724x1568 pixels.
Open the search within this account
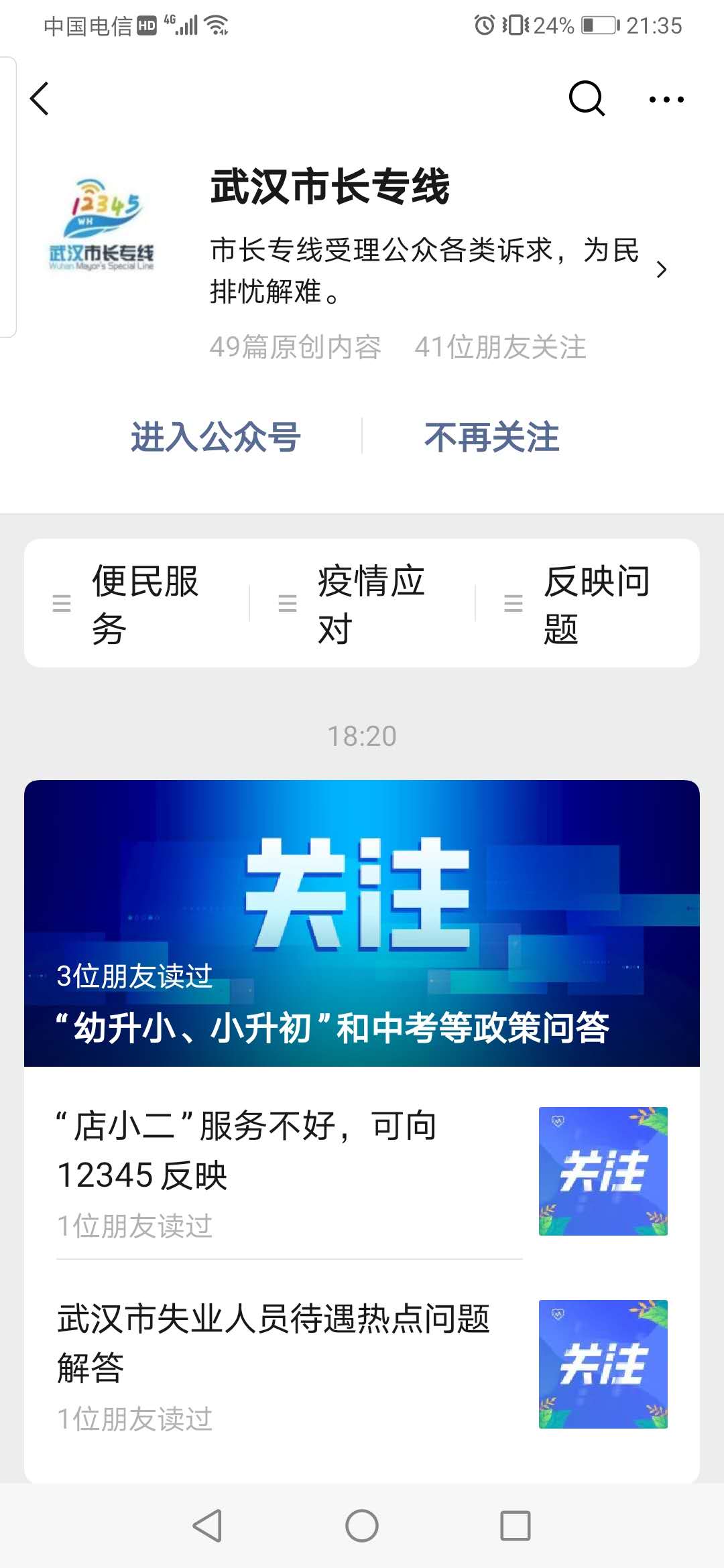coord(585,98)
